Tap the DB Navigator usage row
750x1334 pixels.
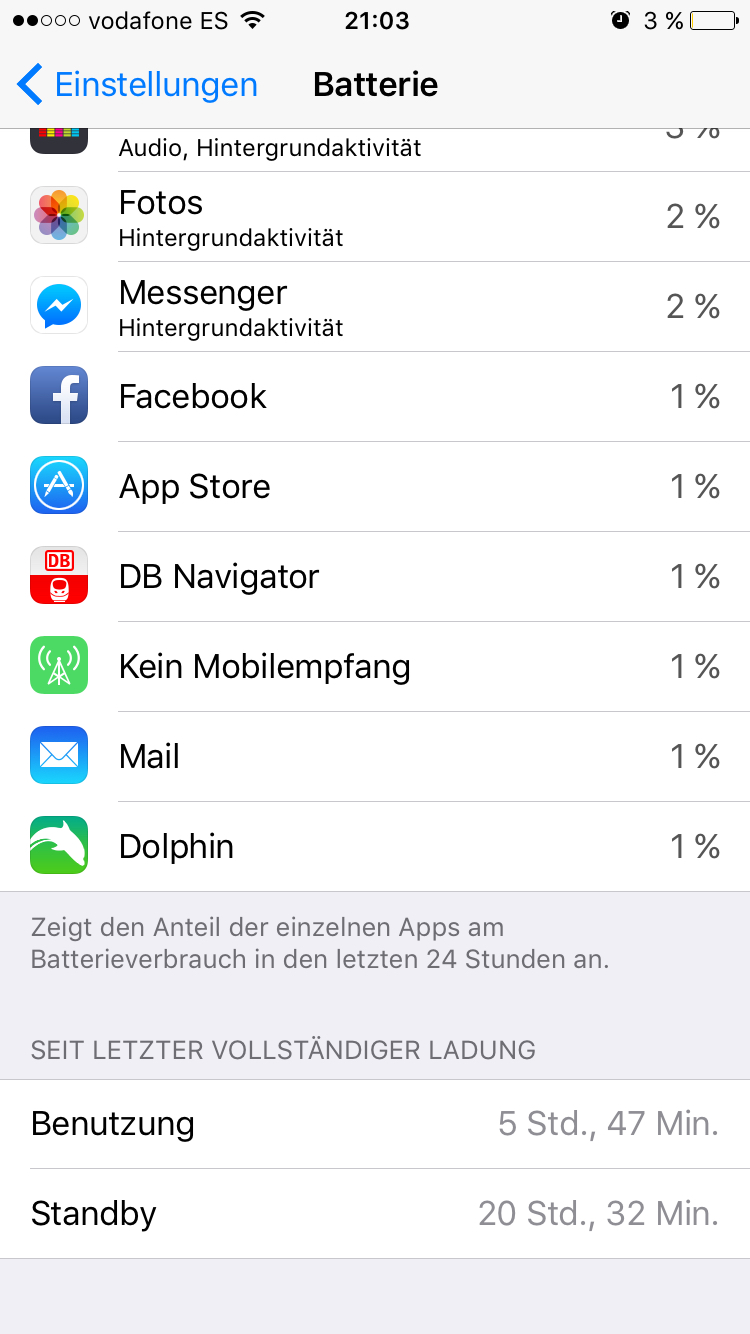click(375, 577)
